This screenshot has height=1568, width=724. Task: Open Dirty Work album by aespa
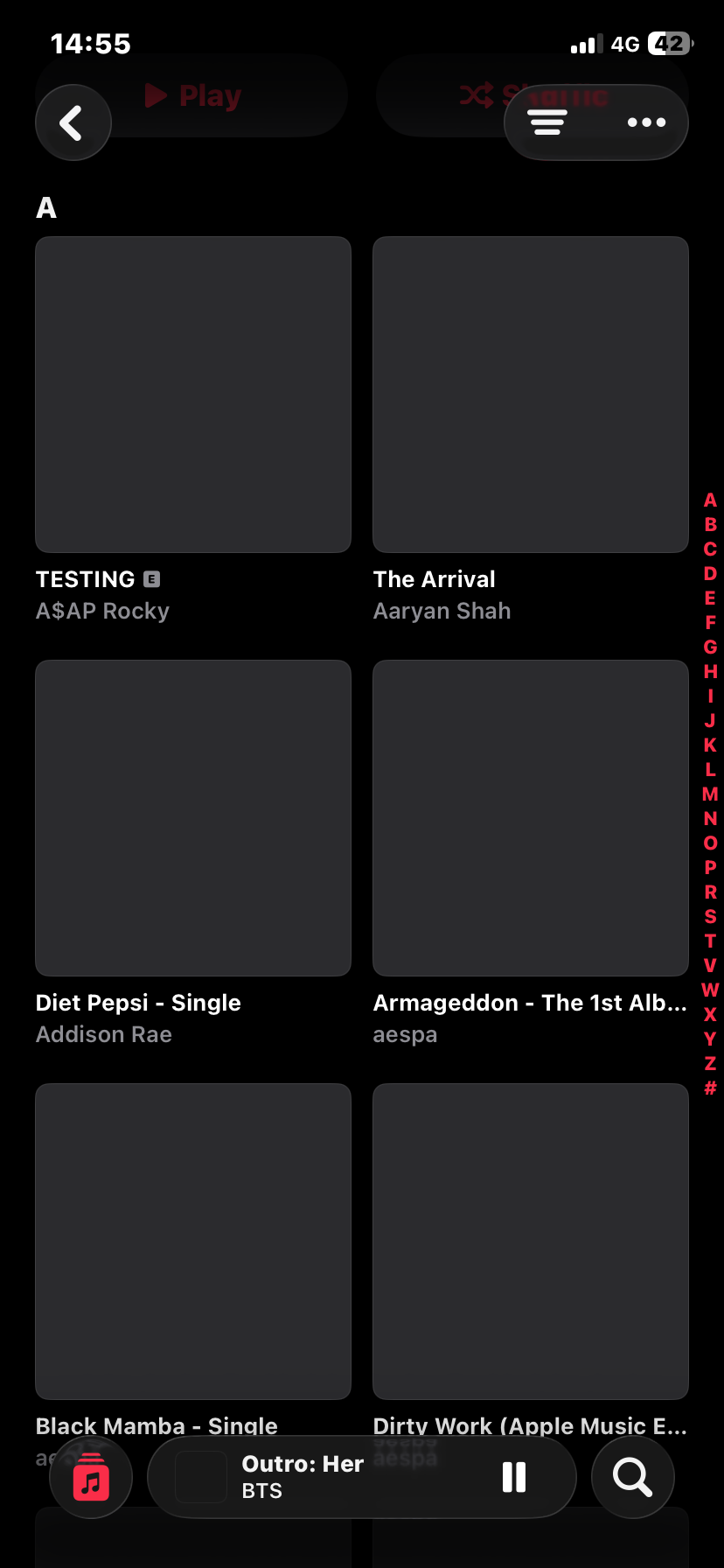click(x=530, y=1242)
